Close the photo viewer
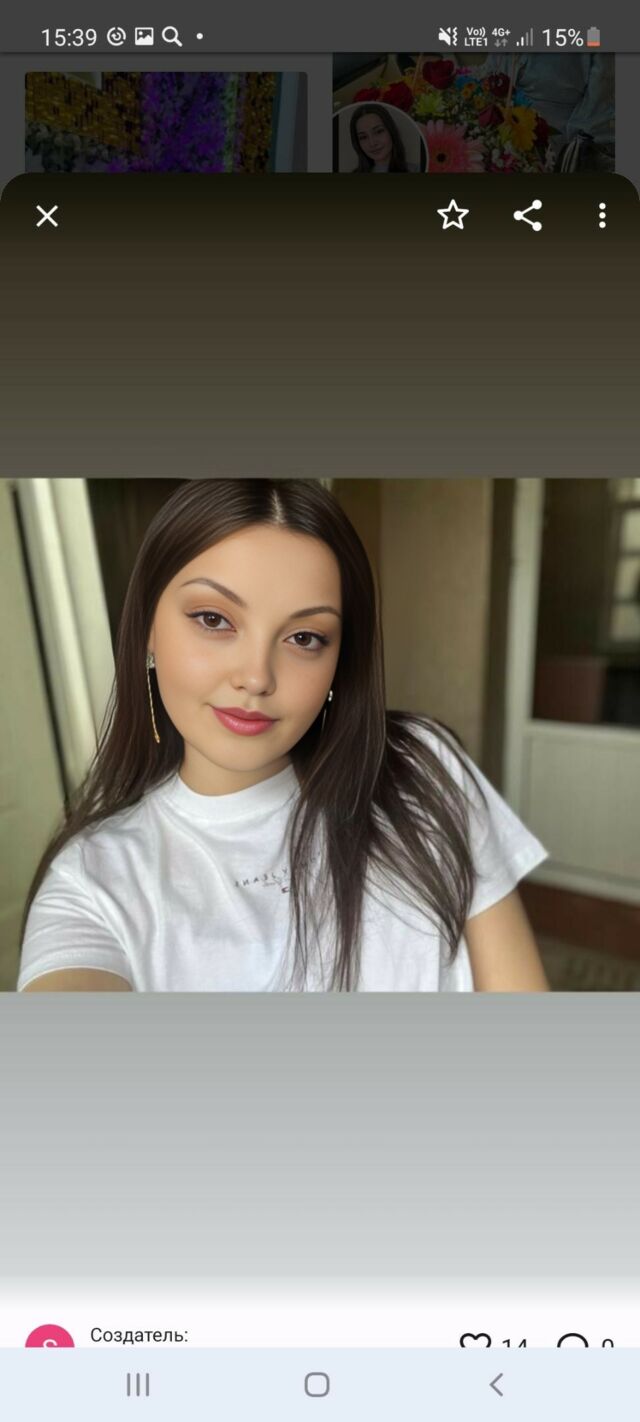The height and width of the screenshot is (1422, 640). click(47, 216)
